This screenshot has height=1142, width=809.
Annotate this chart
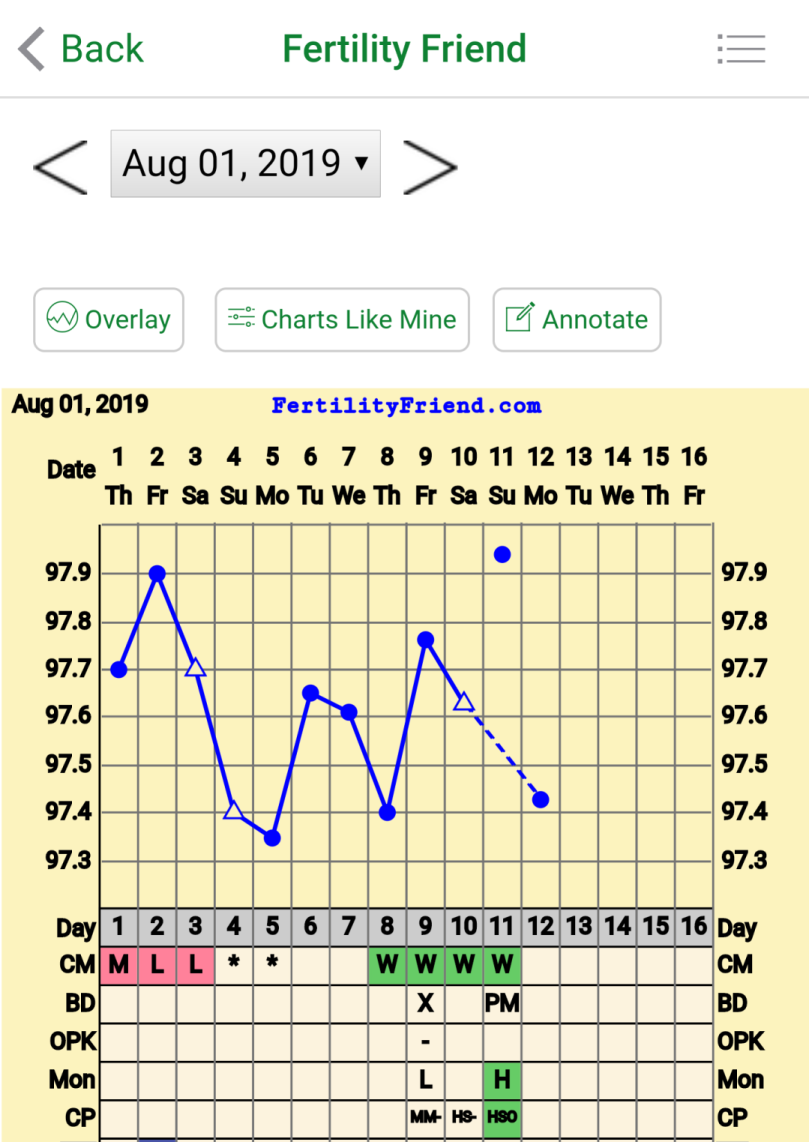coord(577,320)
